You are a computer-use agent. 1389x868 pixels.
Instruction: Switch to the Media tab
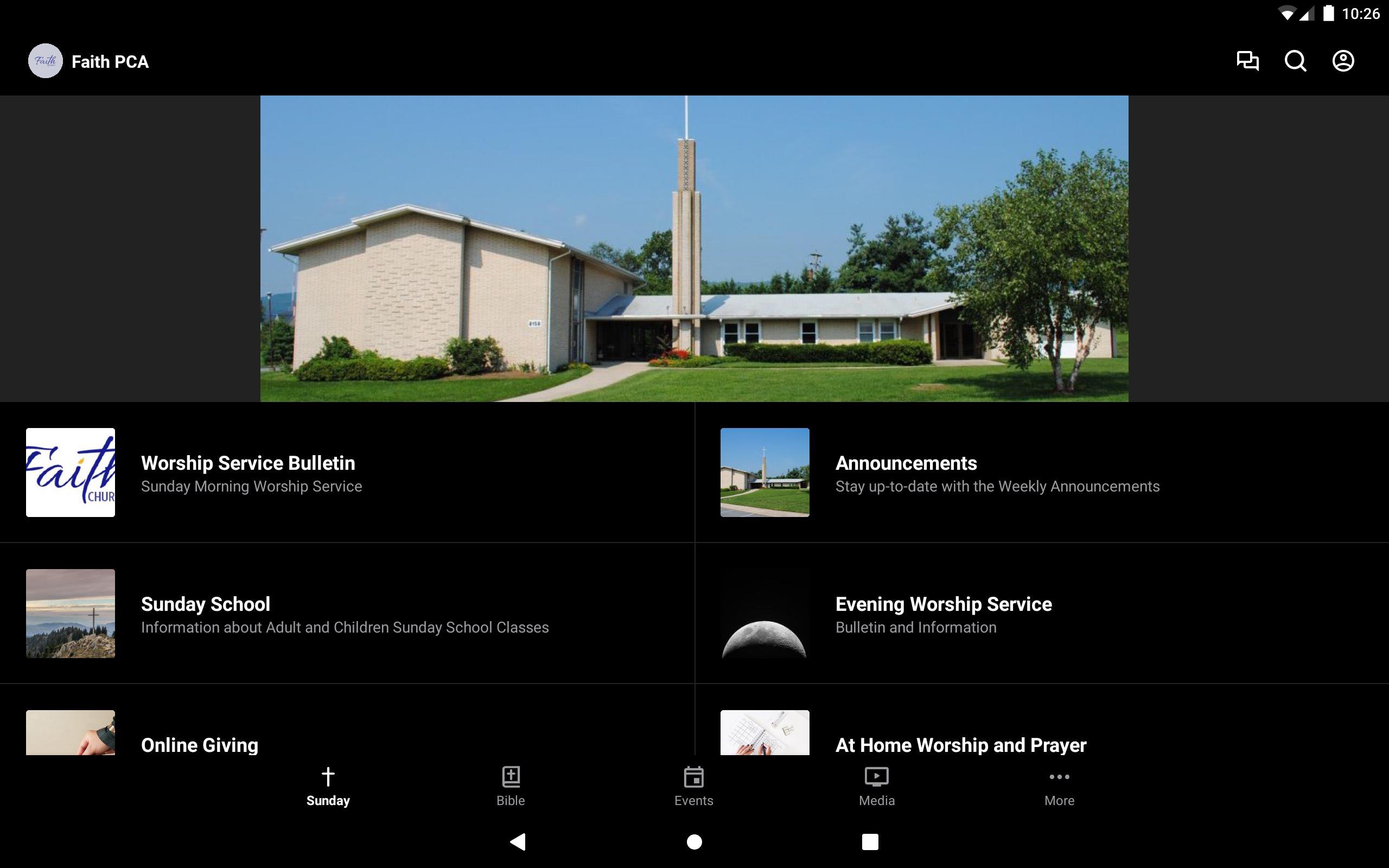(x=876, y=786)
